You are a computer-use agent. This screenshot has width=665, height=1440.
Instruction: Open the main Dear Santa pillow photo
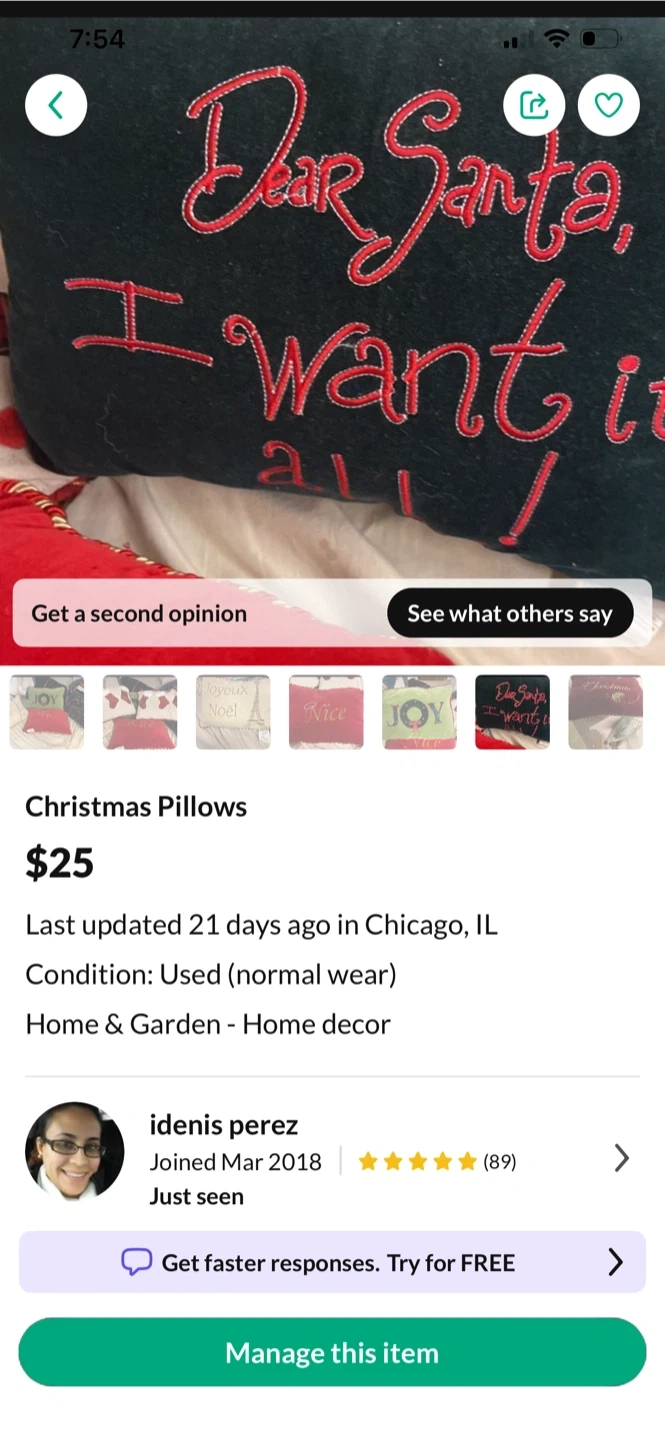(332, 340)
